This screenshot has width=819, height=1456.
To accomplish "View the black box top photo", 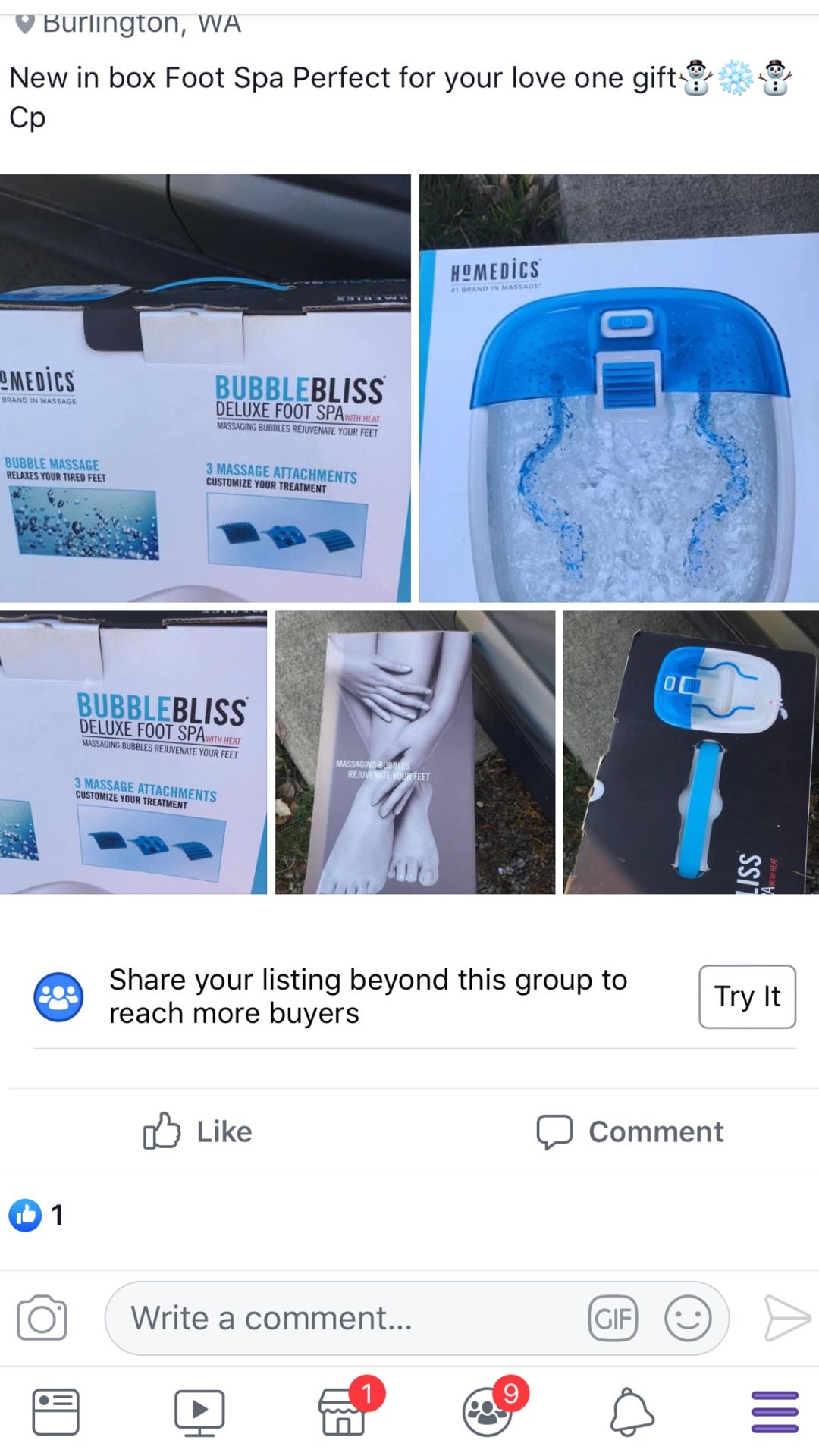I will 691,752.
